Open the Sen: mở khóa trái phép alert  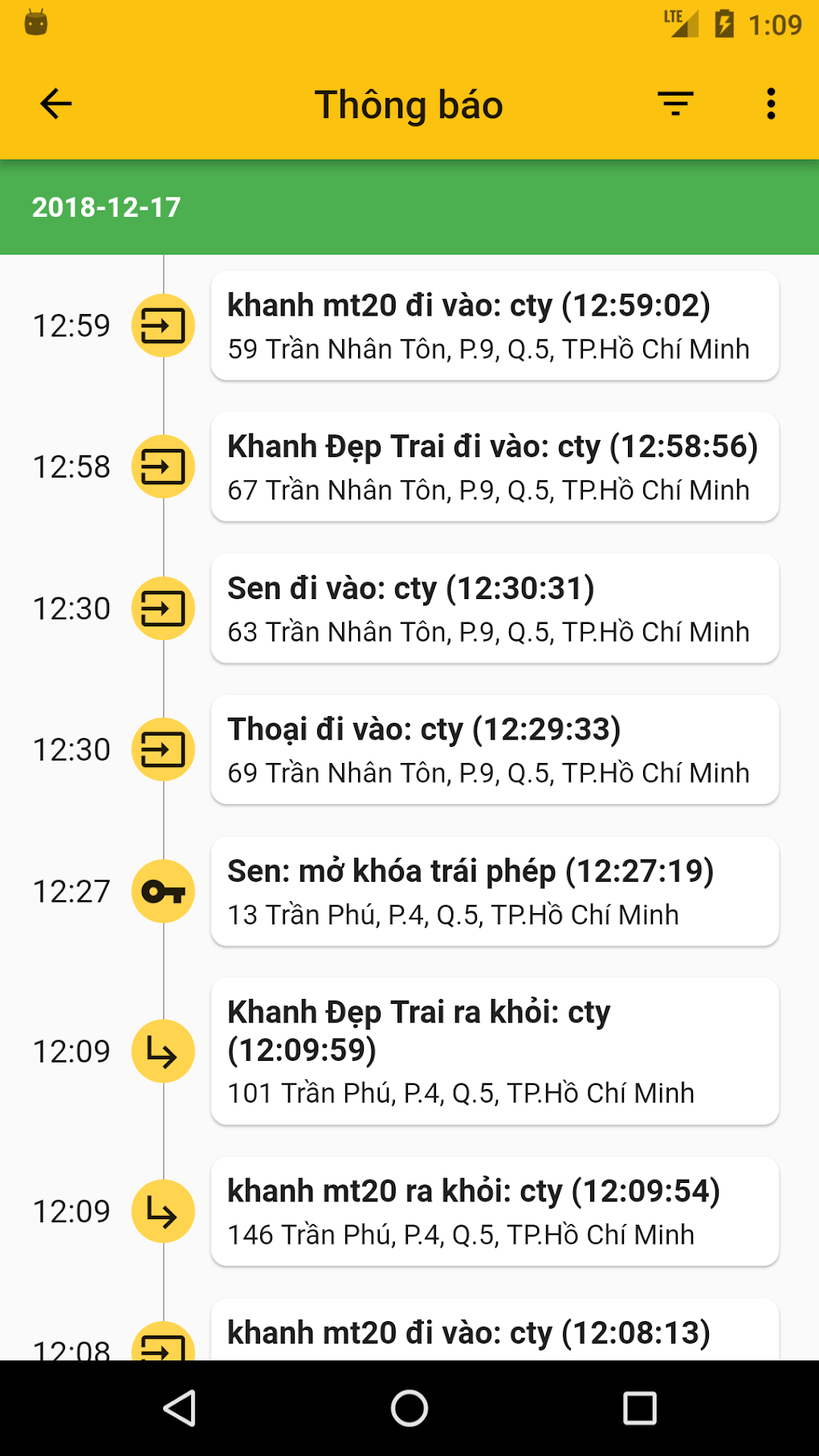coord(495,890)
